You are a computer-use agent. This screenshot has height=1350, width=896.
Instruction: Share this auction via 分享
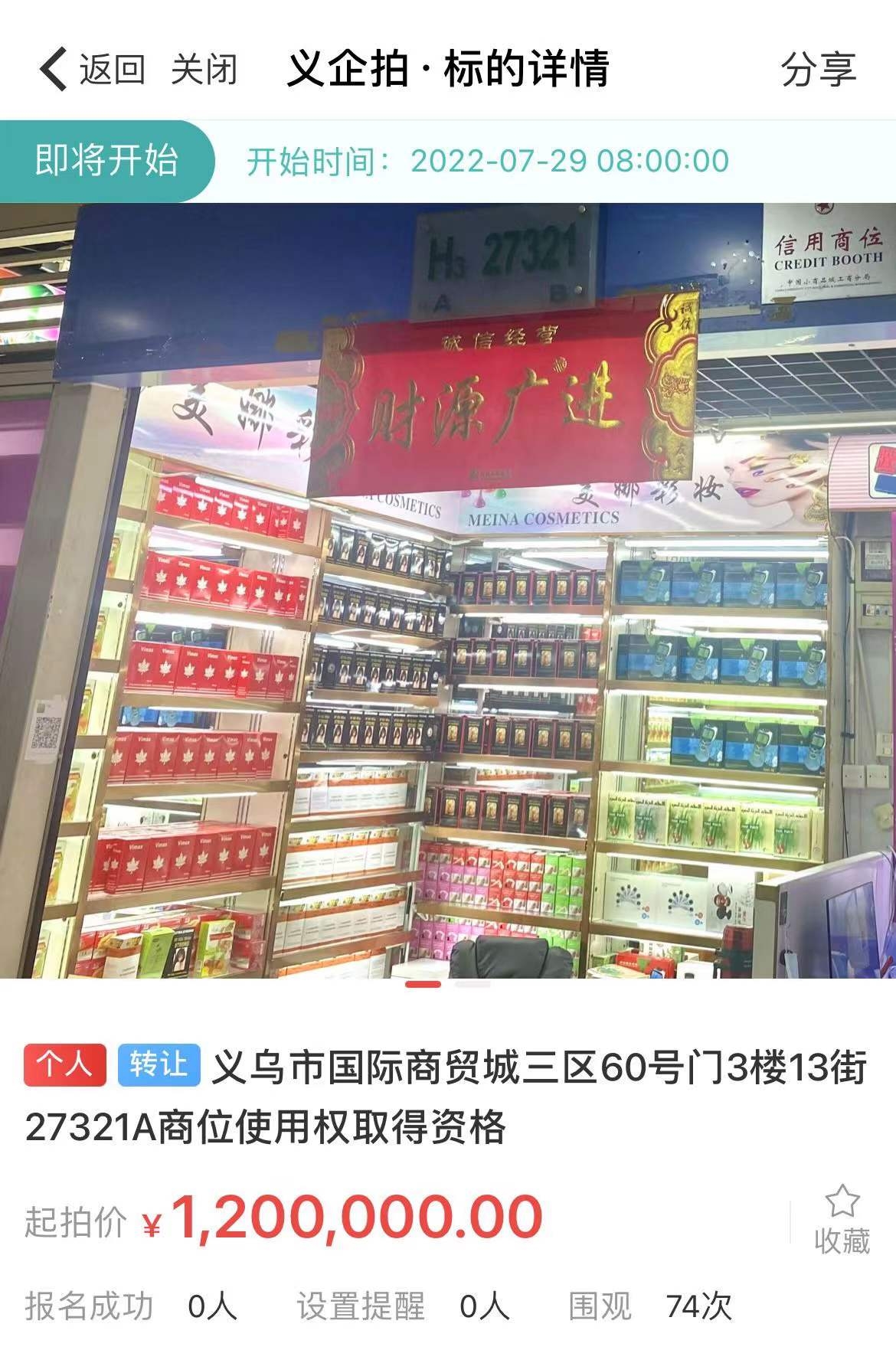point(818,69)
